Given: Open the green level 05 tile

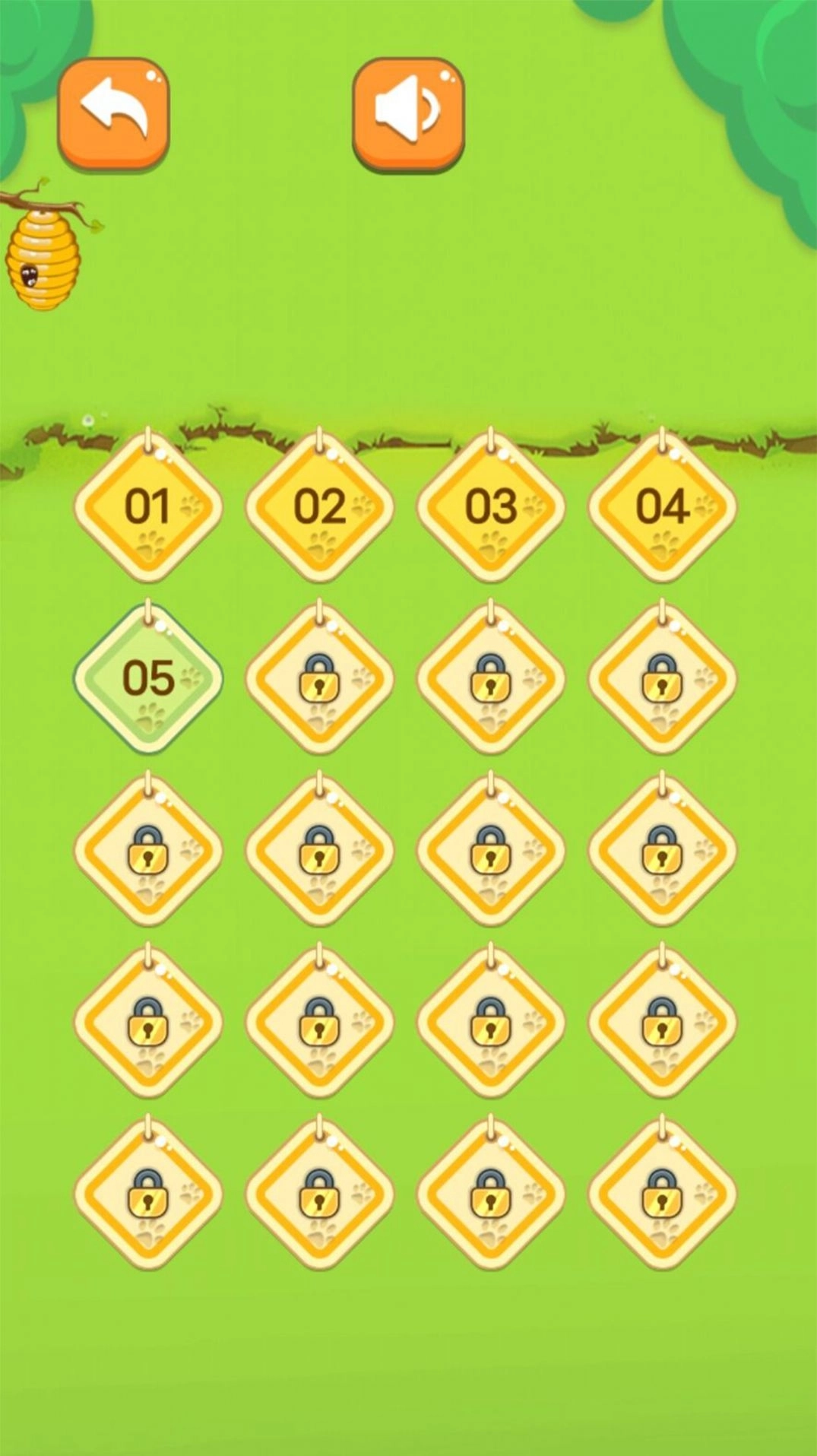Looking at the screenshot, I should click(148, 678).
